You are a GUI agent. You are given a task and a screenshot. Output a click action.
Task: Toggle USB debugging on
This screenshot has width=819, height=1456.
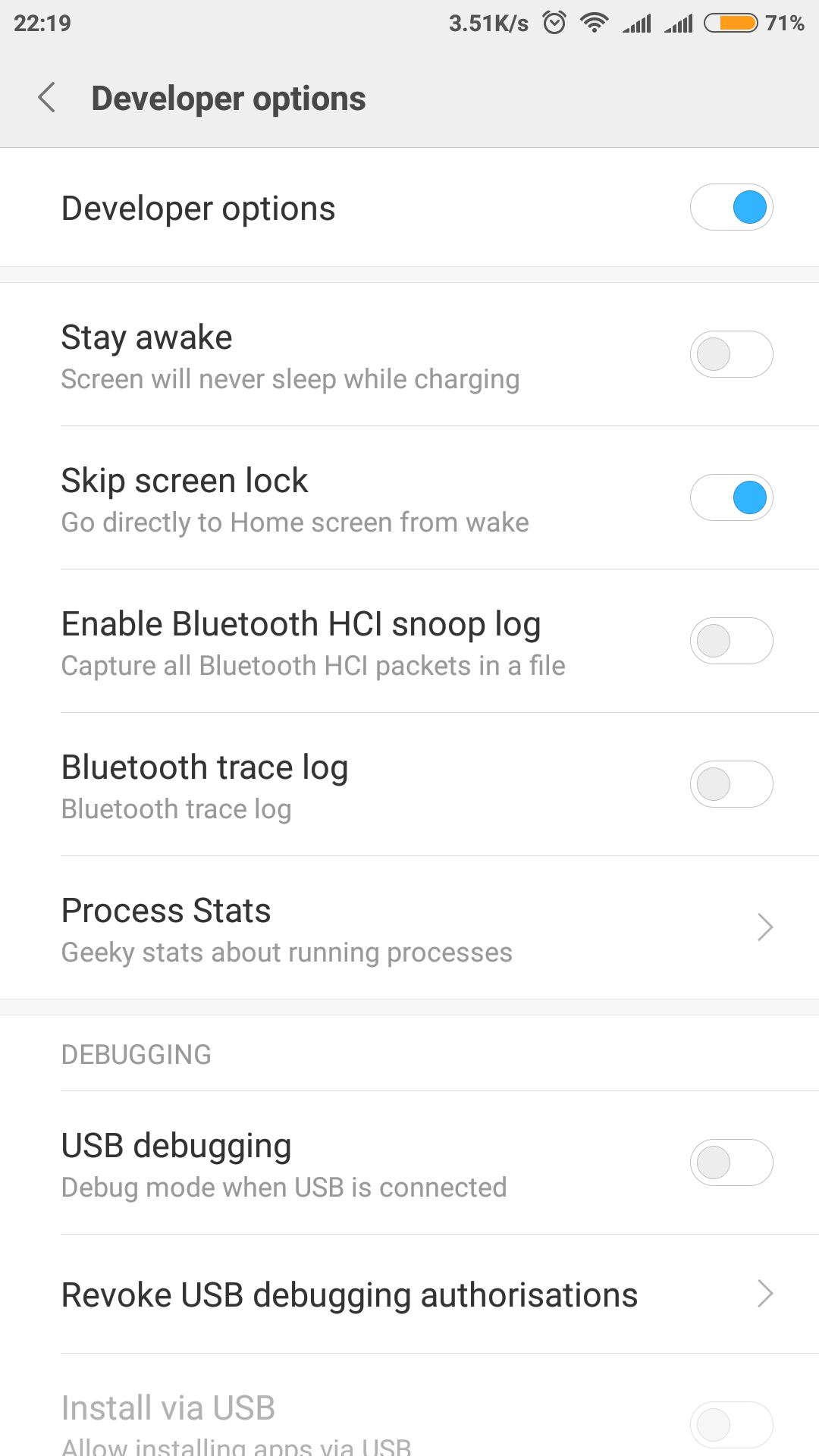click(x=731, y=1163)
